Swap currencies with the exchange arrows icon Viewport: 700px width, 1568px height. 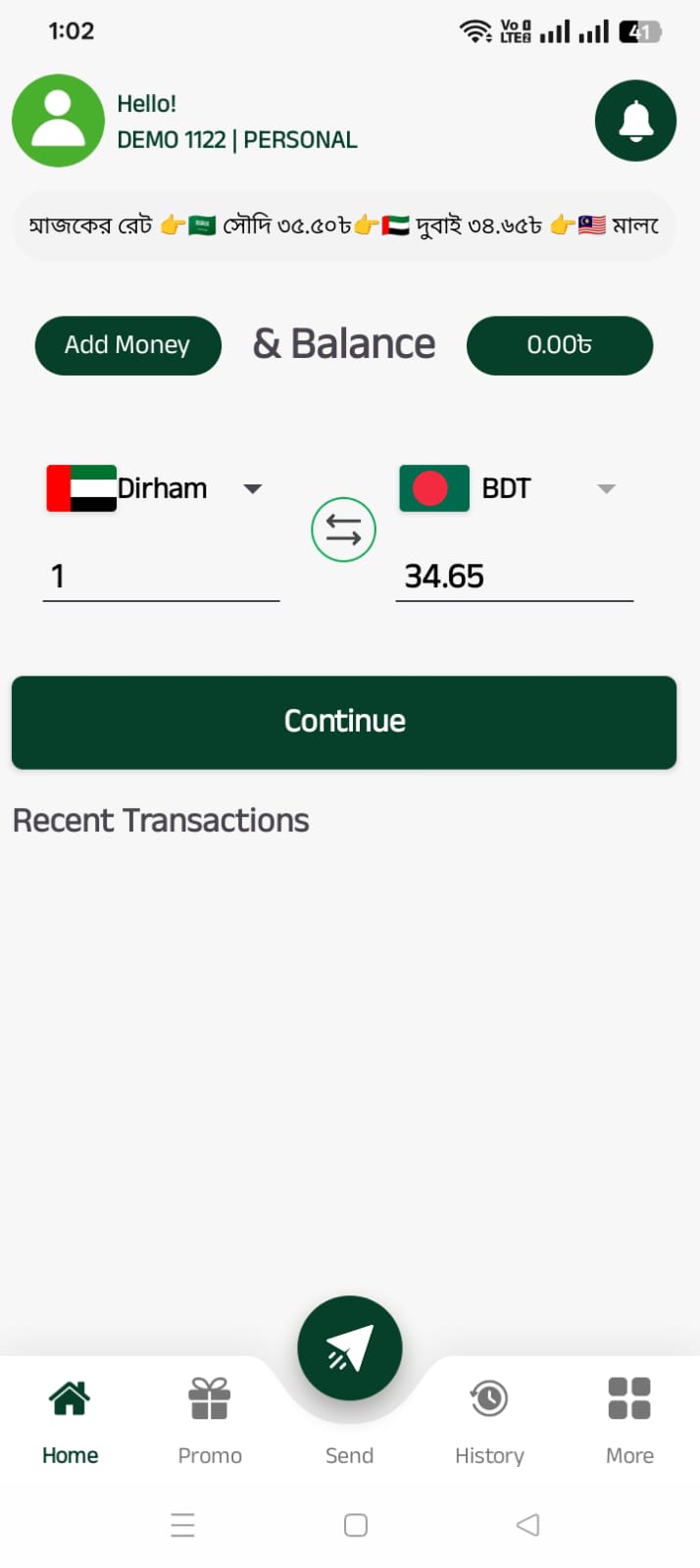(343, 530)
